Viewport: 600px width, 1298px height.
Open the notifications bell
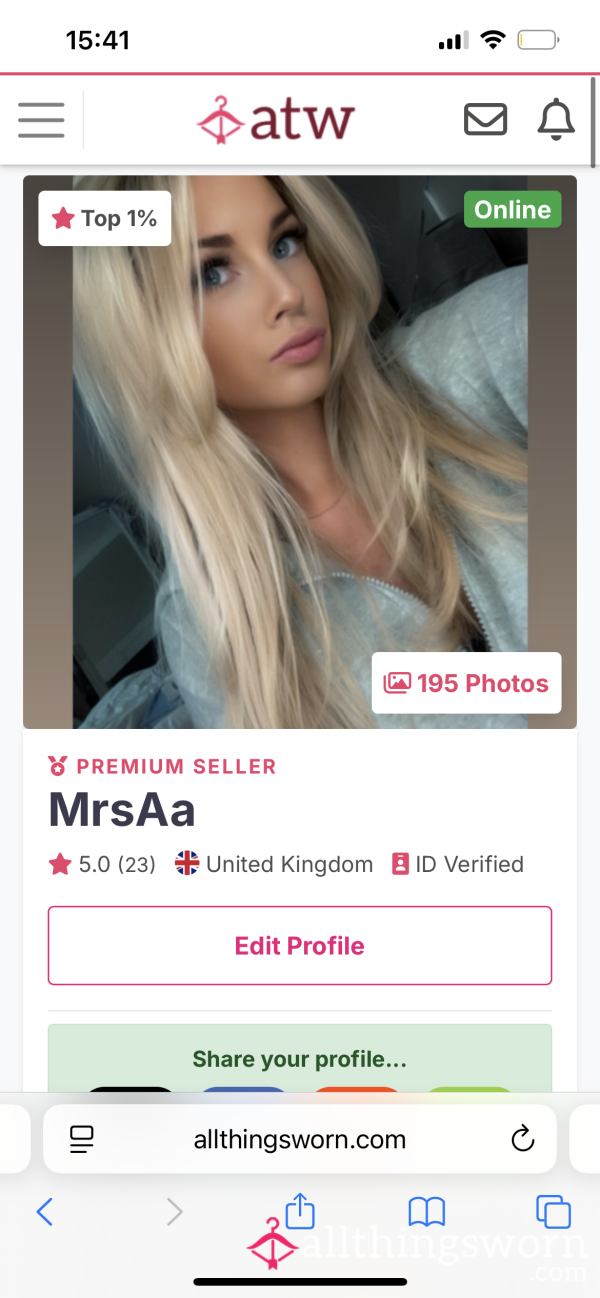557,120
